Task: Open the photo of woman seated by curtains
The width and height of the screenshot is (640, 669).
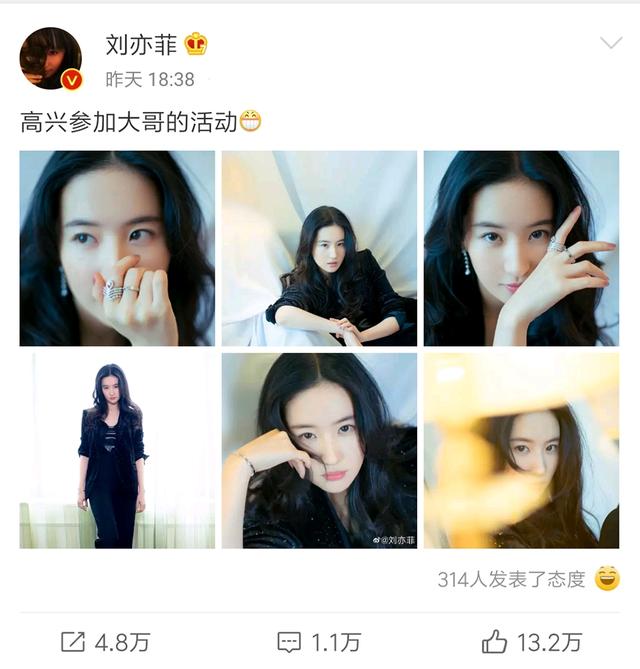Action: tap(319, 248)
